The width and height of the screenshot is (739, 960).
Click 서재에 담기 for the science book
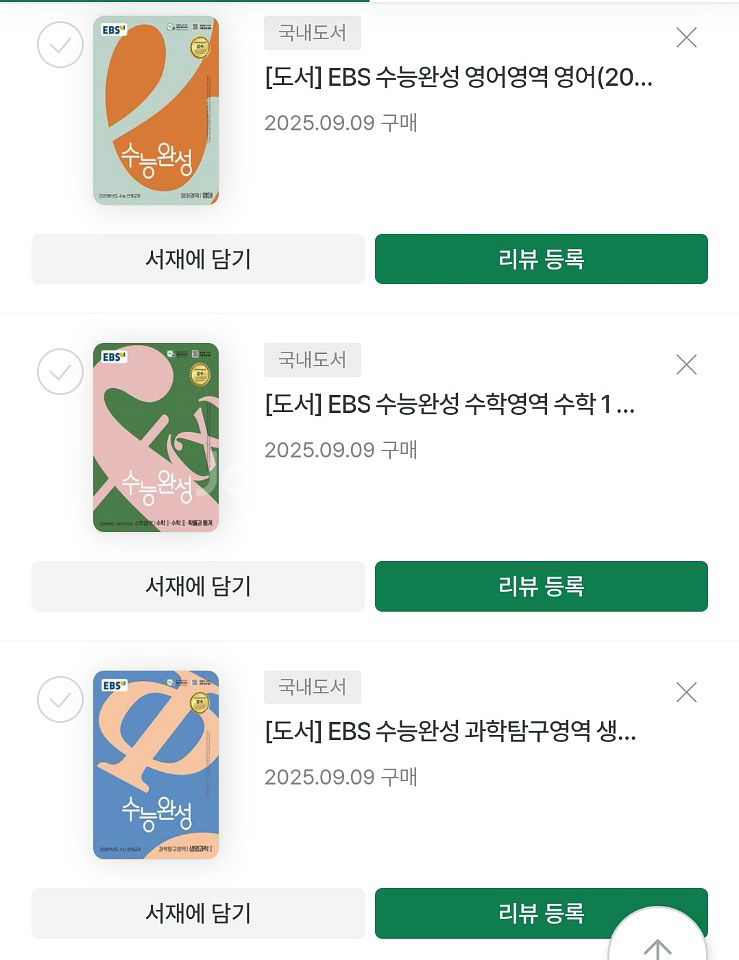(x=197, y=913)
